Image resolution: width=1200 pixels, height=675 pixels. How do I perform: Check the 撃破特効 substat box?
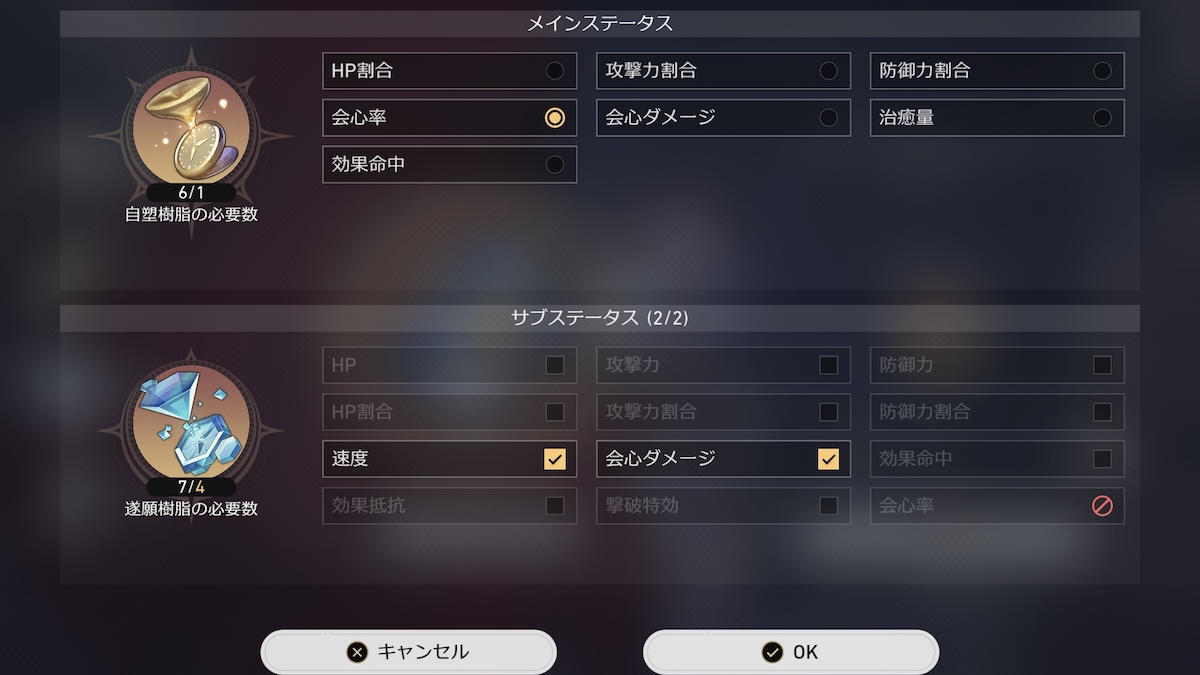(x=828, y=506)
